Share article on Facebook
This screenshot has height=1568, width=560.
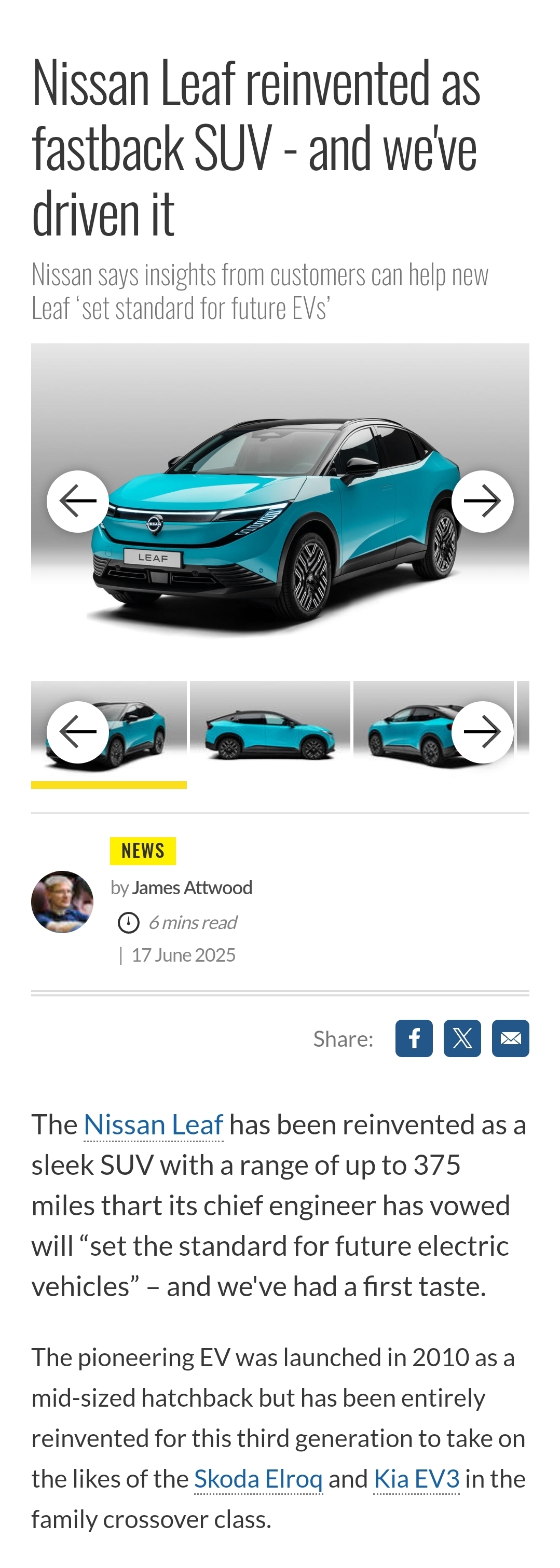coord(414,1038)
